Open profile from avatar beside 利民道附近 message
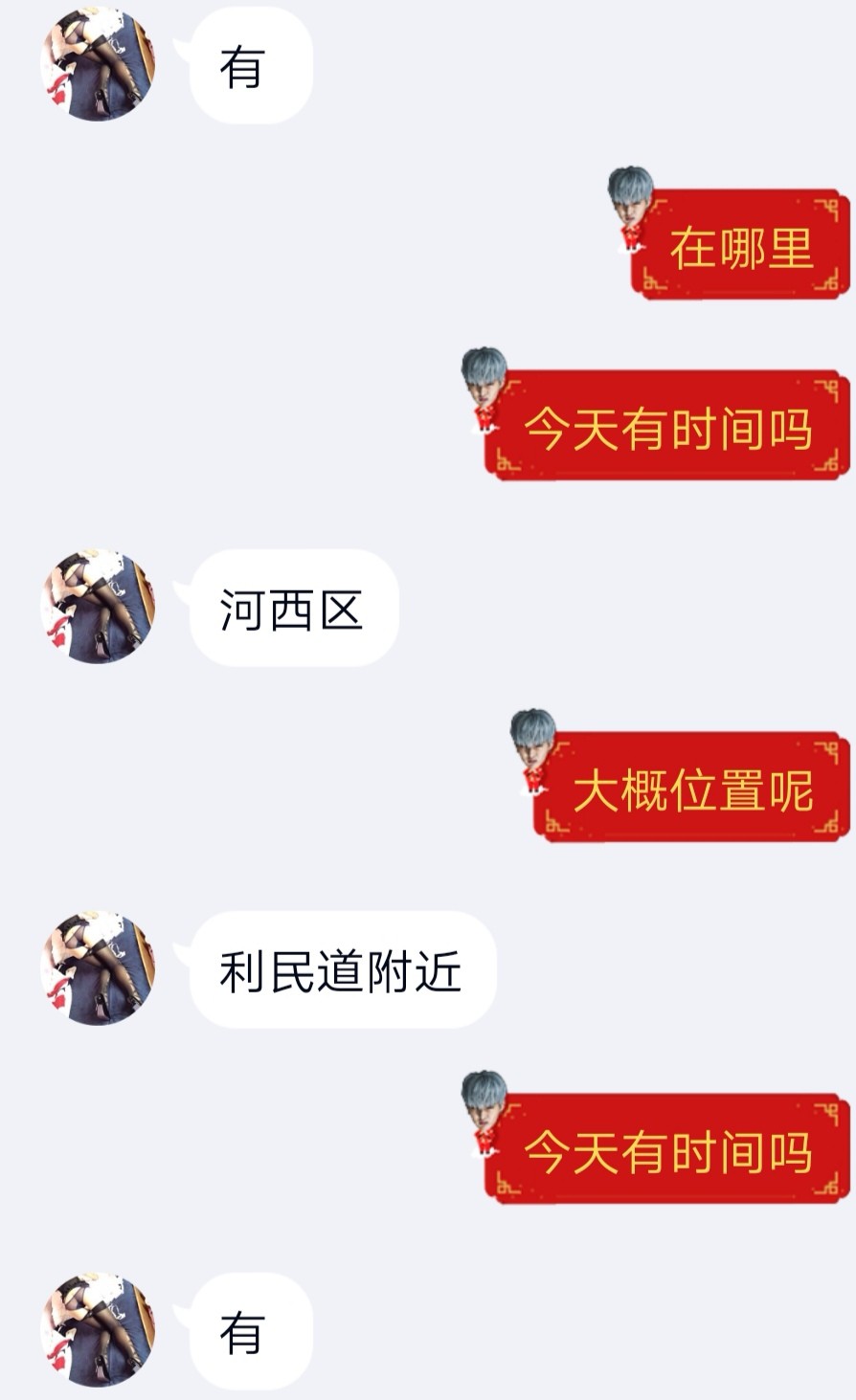Image resolution: width=856 pixels, height=1400 pixels. 98,968
